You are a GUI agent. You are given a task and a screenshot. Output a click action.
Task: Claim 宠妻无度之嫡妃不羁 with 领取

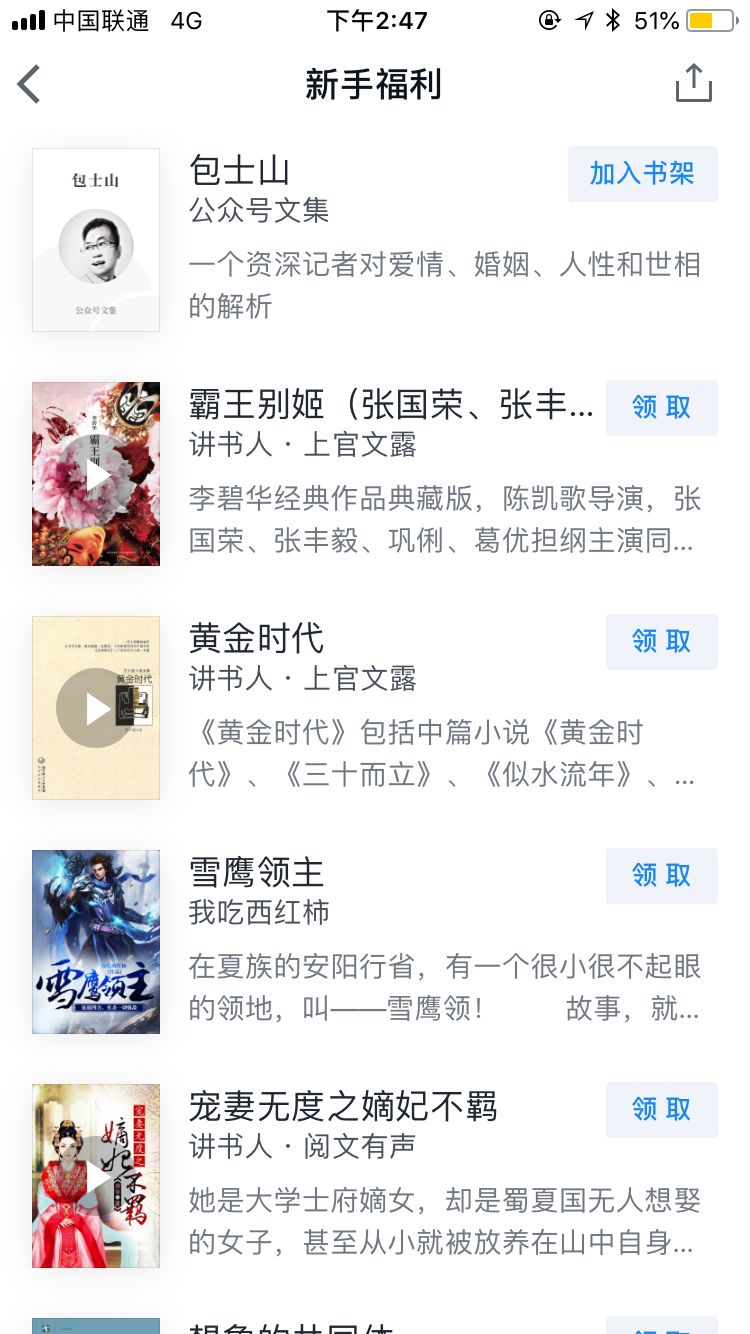point(661,1110)
